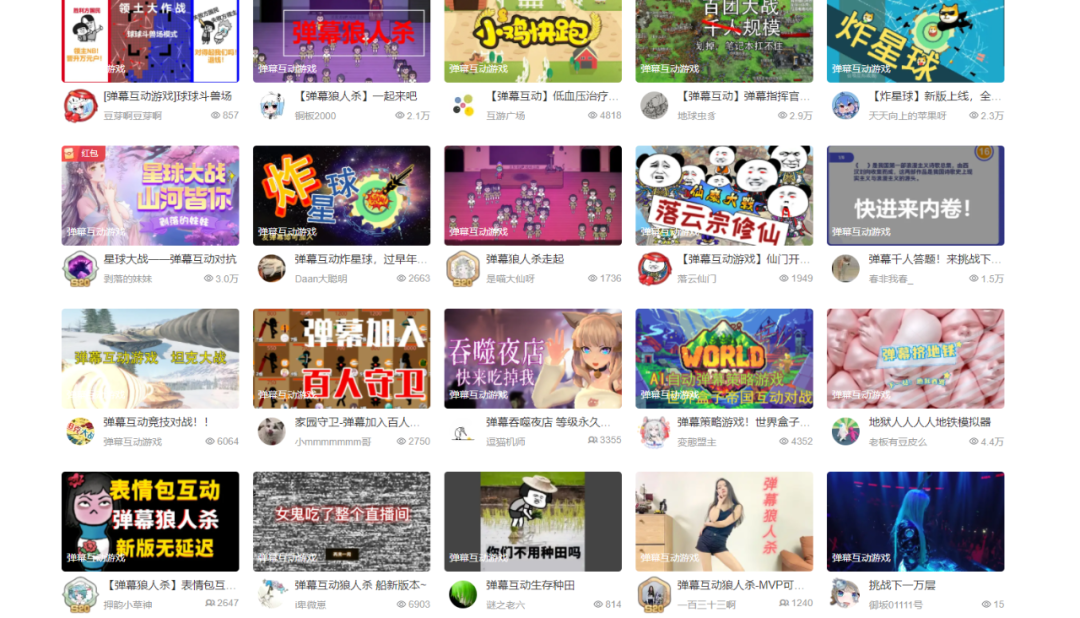
Task: Open the 弹幕狼人杀走起 stream
Action: coord(532,195)
